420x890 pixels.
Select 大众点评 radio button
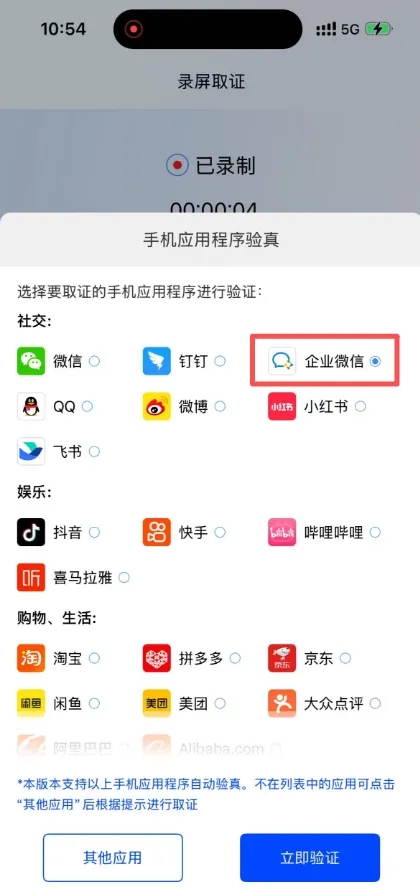(x=375, y=704)
